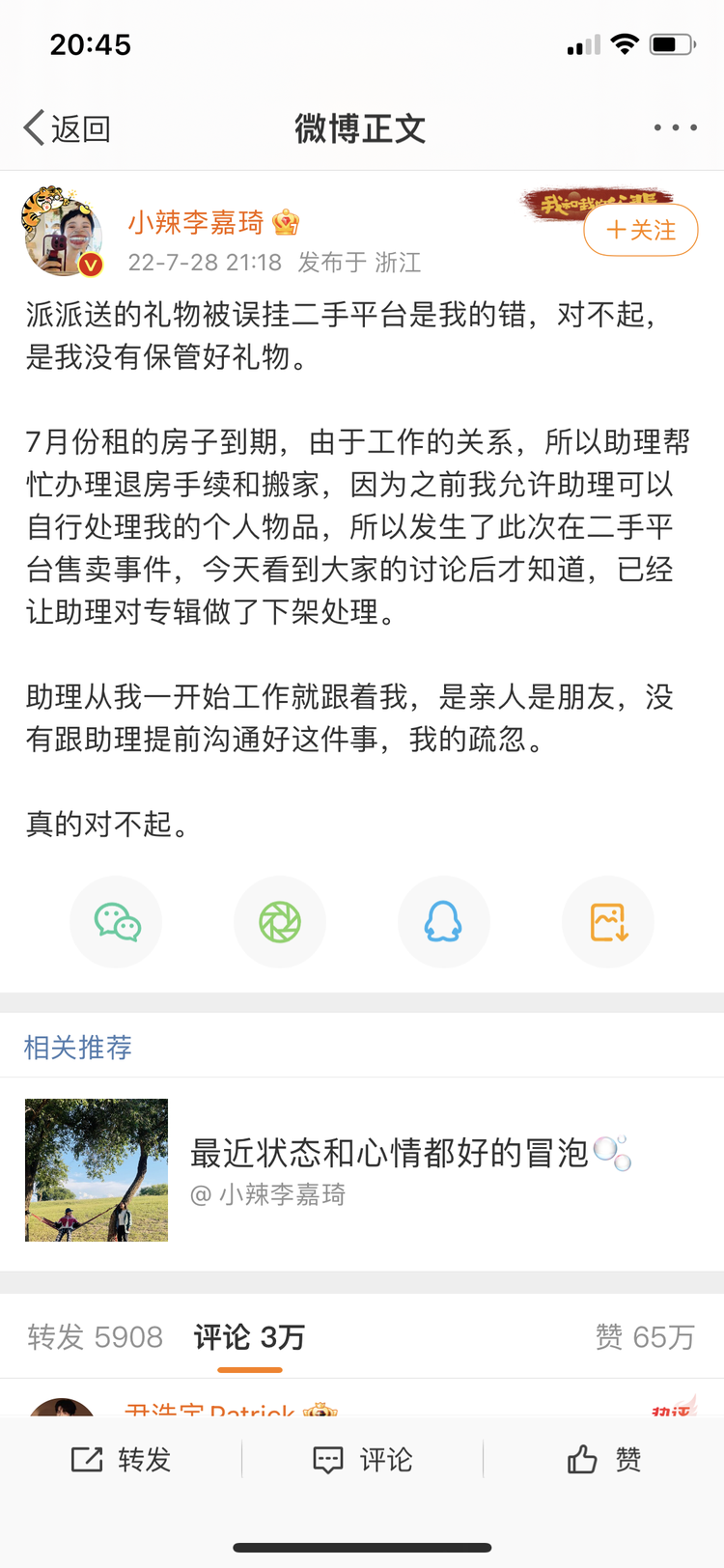Open the username 小辣李嘉琦 profile link
Screen dimensions: 724x1568
pyautogui.click(x=200, y=220)
